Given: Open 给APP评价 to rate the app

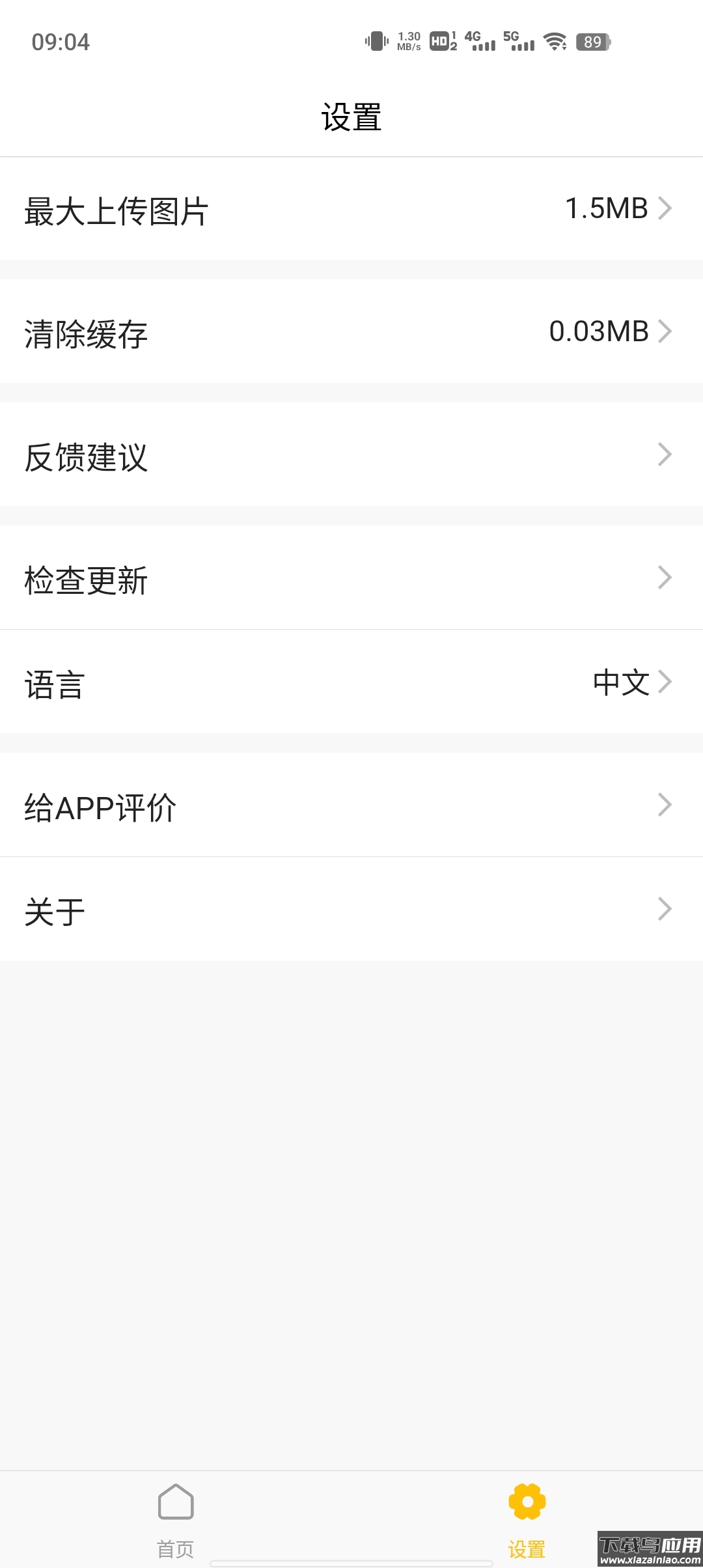Looking at the screenshot, I should coord(351,806).
